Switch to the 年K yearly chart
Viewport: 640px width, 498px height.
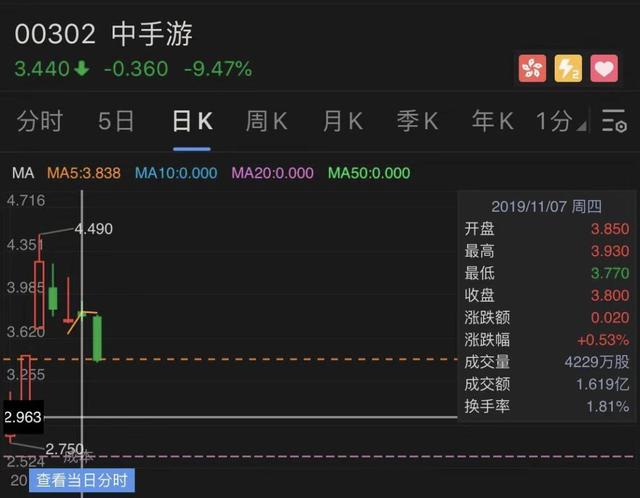[x=492, y=122]
